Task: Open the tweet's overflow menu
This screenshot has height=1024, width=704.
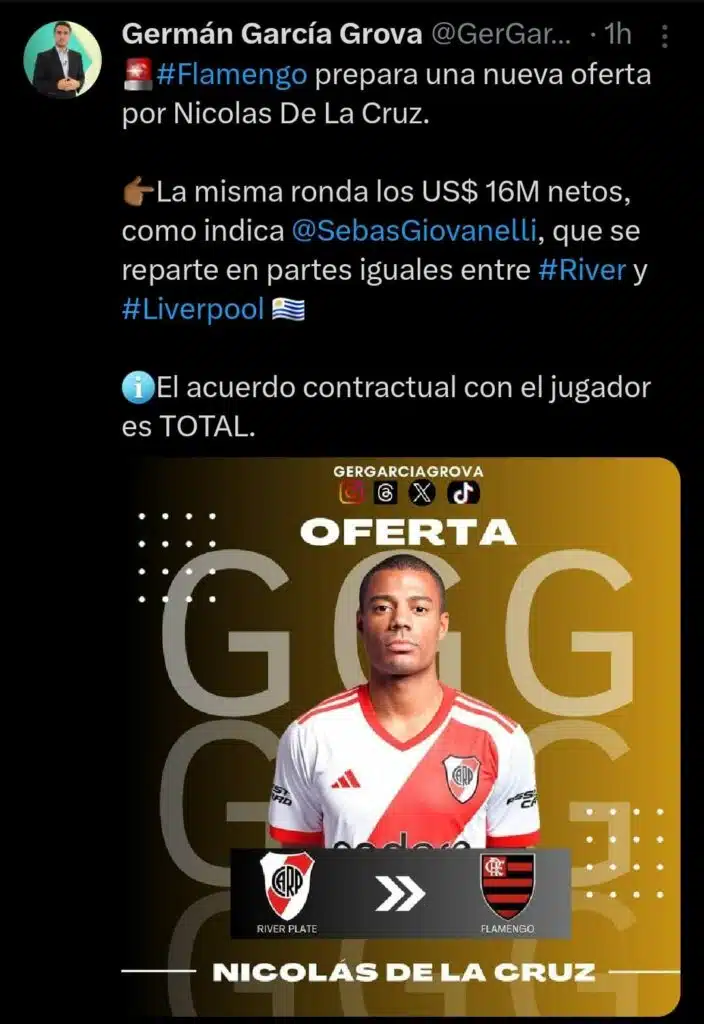Action: tap(666, 36)
